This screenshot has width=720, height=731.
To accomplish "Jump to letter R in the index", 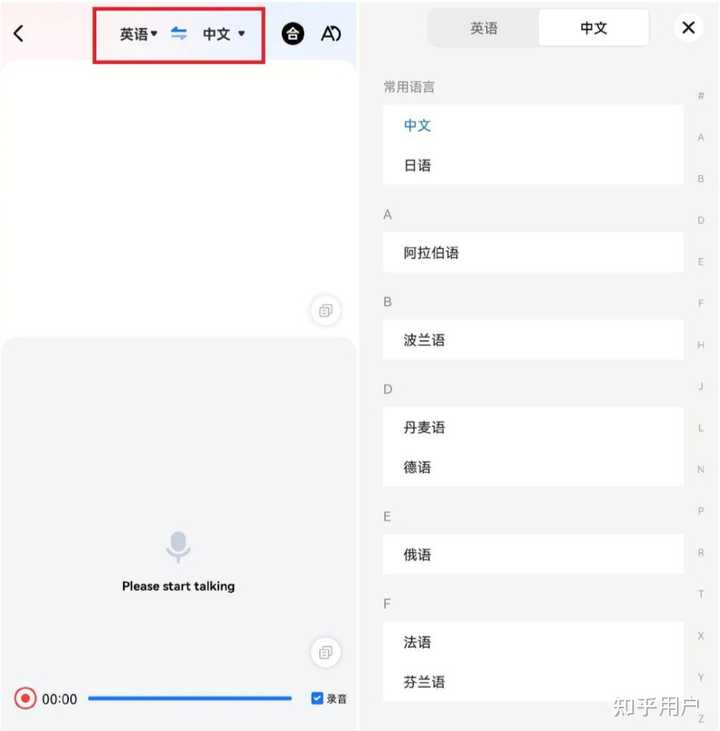I will click(x=701, y=552).
